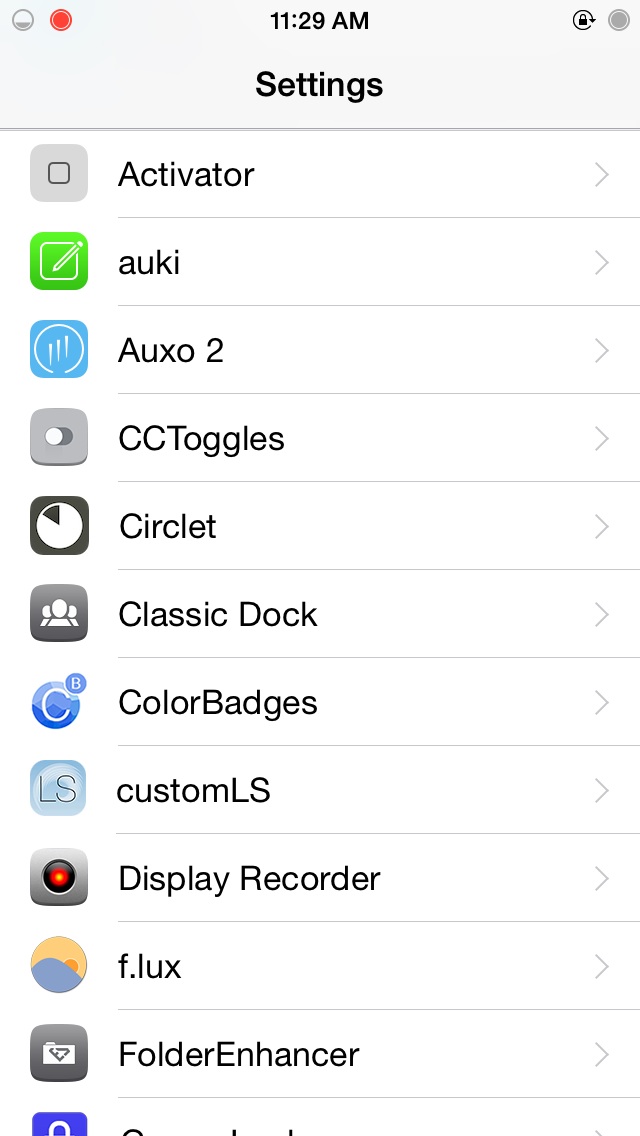640x1136 pixels.
Task: Tap the Classic Dock entry
Action: [320, 615]
